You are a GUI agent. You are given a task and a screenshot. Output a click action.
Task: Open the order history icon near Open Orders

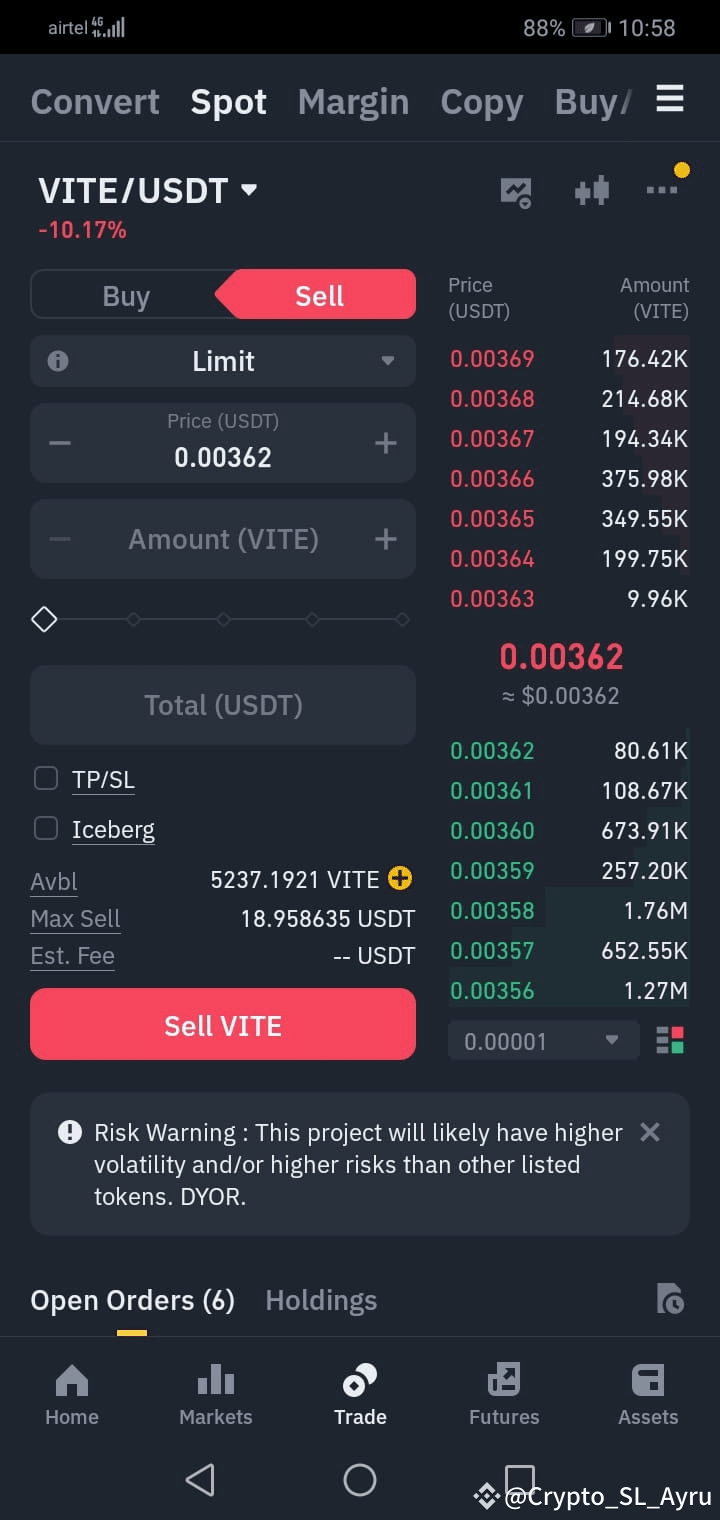672,1298
